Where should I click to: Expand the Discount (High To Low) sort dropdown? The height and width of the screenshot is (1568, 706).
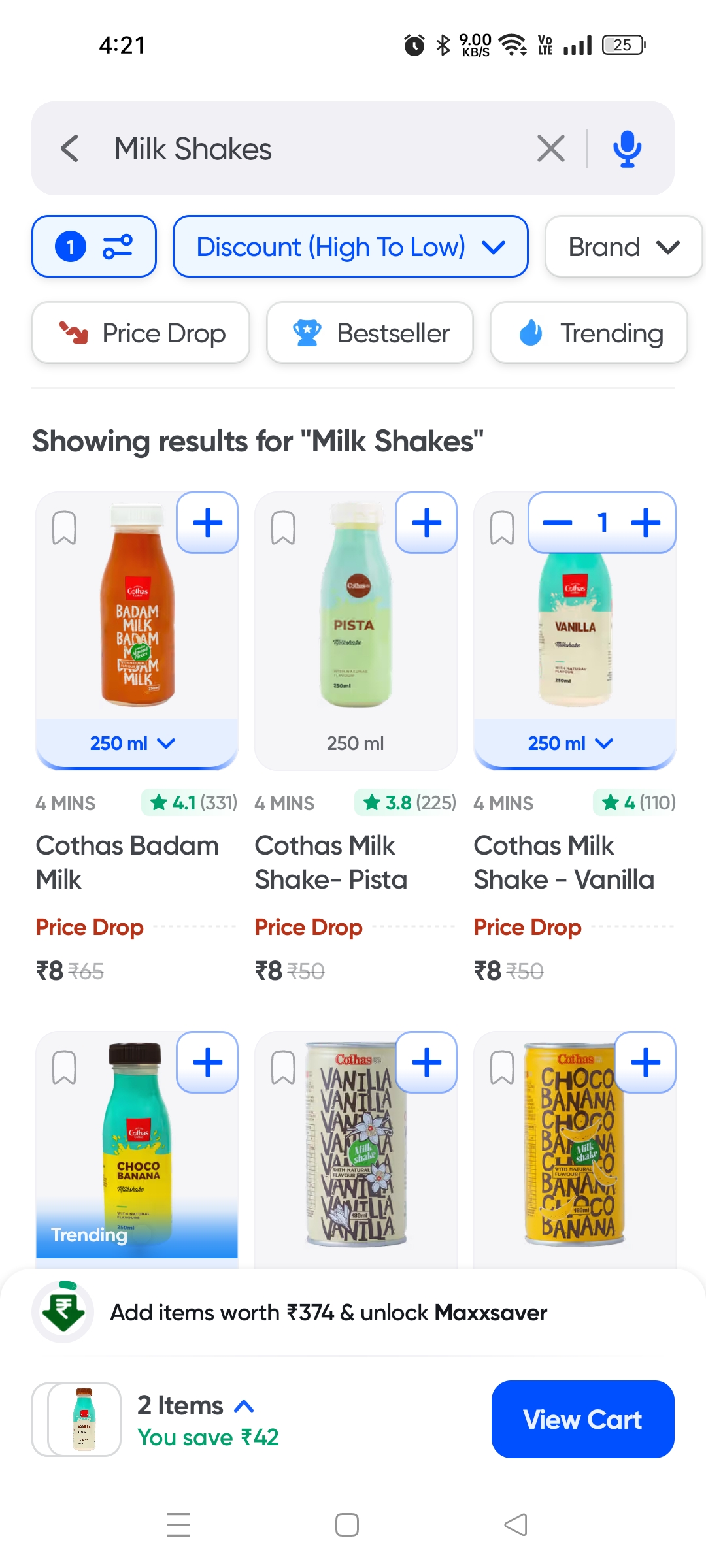(x=350, y=247)
